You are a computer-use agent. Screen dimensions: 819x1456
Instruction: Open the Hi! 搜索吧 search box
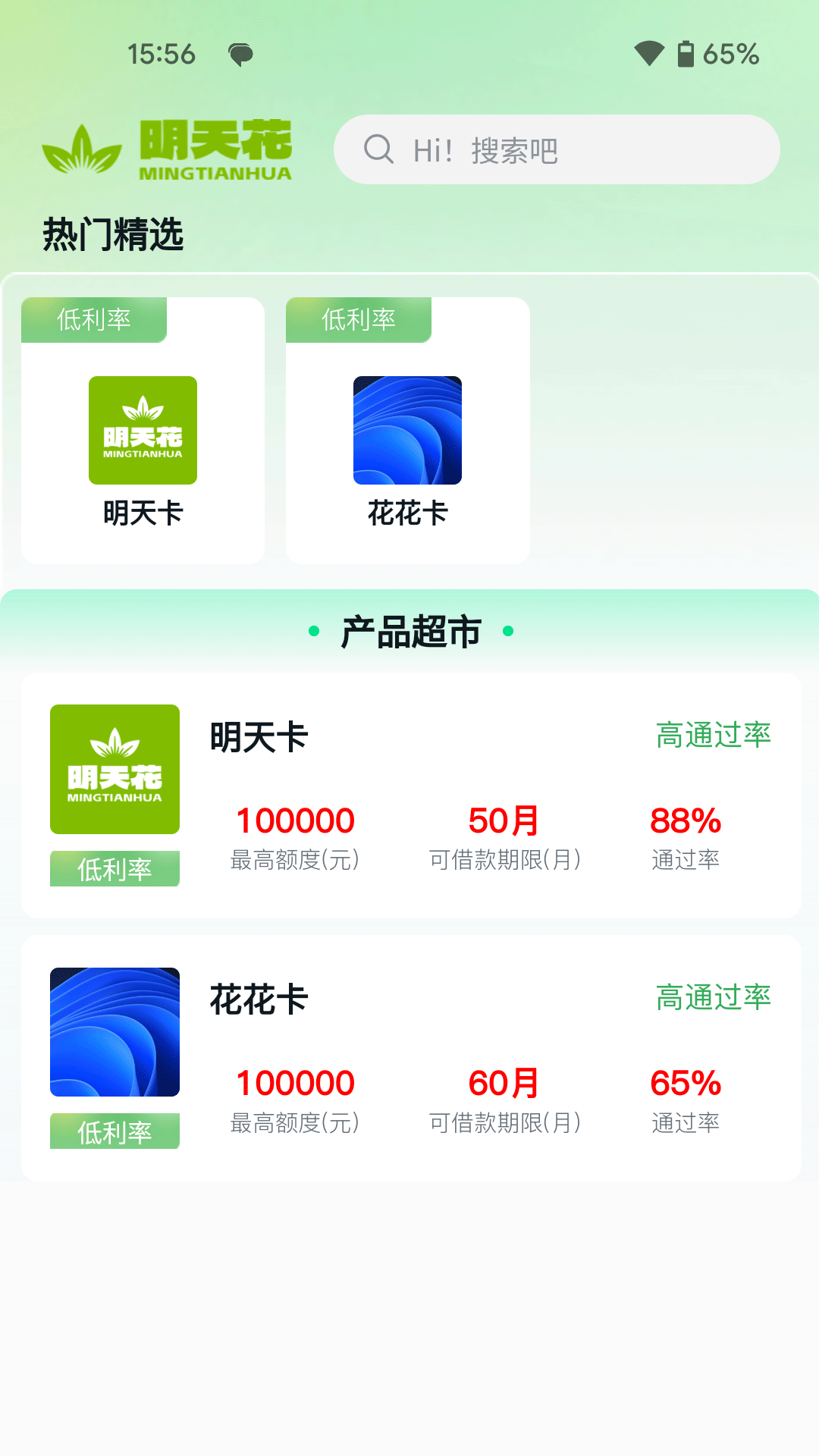(x=557, y=149)
